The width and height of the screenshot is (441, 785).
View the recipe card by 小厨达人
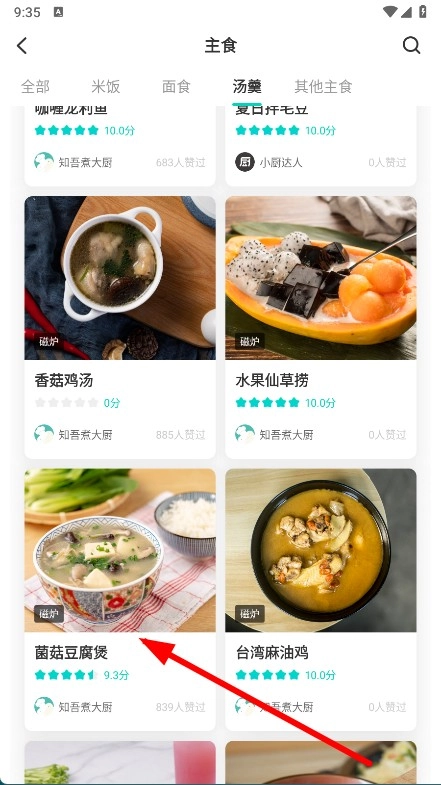pos(321,146)
